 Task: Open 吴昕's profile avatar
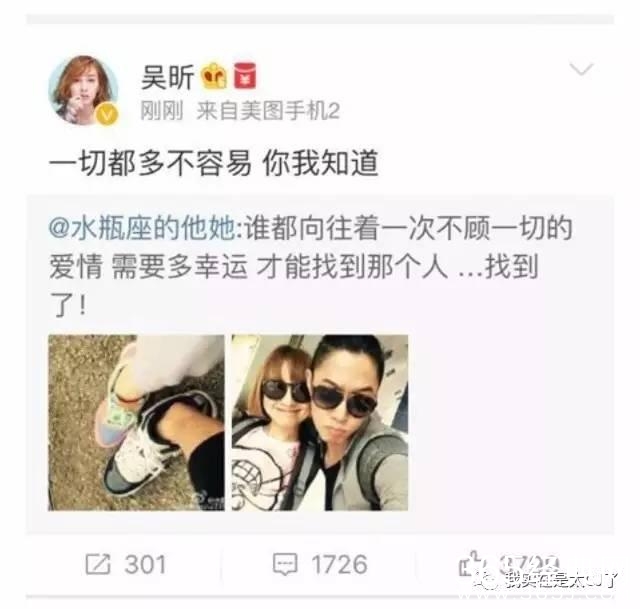(84, 91)
